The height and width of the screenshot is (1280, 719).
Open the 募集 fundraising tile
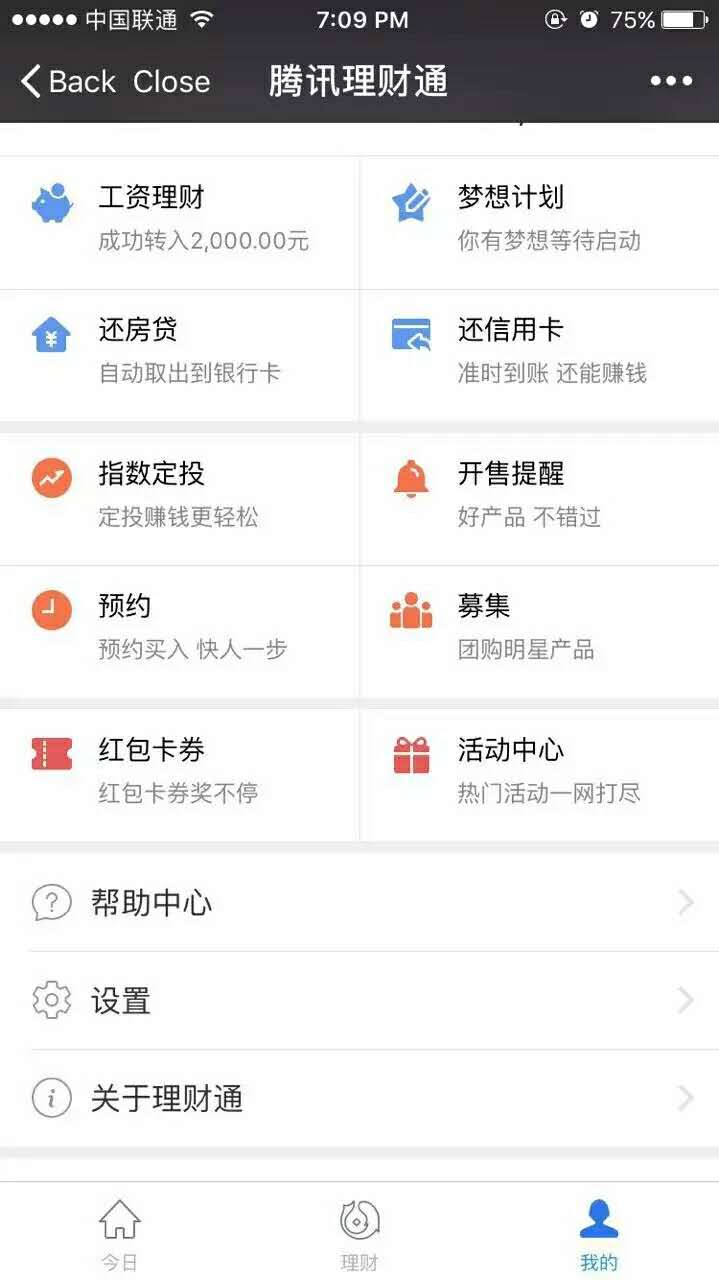[540, 630]
